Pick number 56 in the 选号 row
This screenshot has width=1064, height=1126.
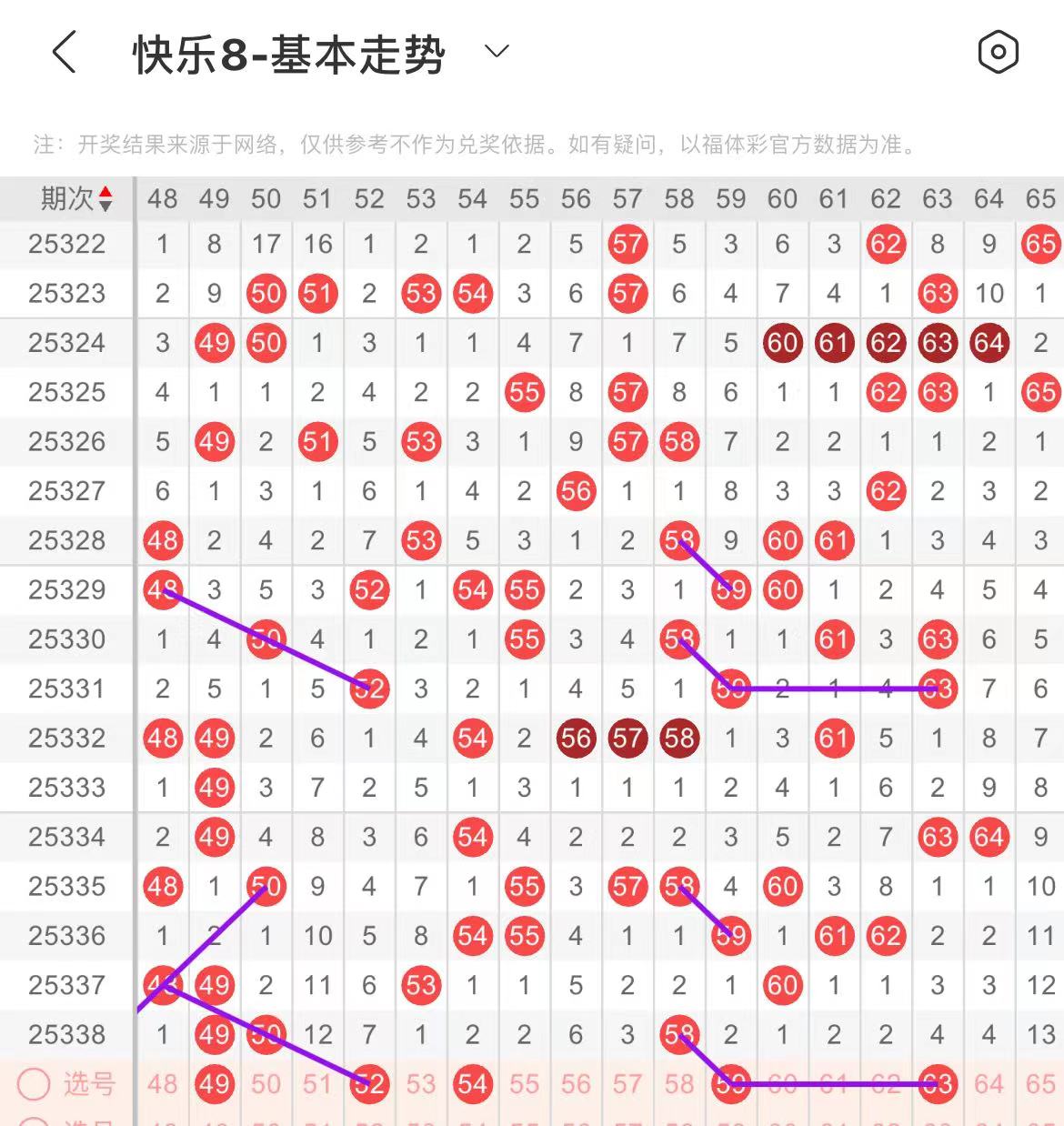(576, 1083)
